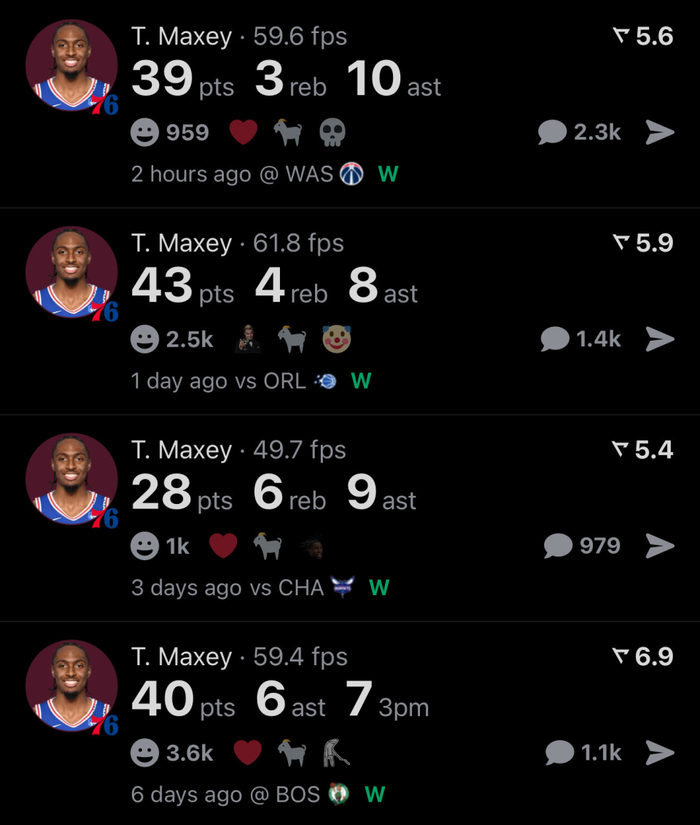Open the smiley reactions showing 959
The width and height of the screenshot is (700, 825).
coord(170,132)
